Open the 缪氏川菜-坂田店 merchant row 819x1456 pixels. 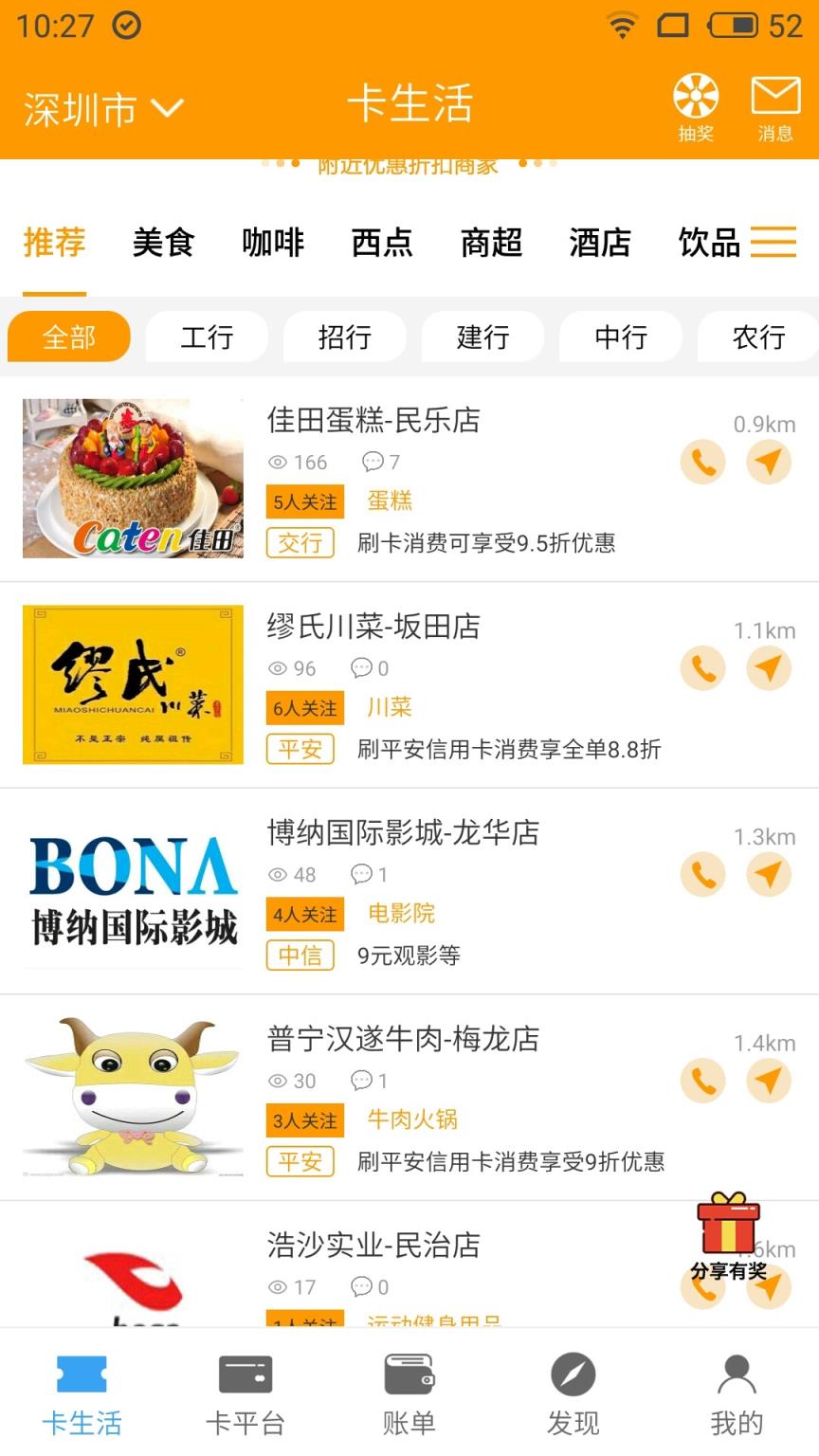pos(373,627)
